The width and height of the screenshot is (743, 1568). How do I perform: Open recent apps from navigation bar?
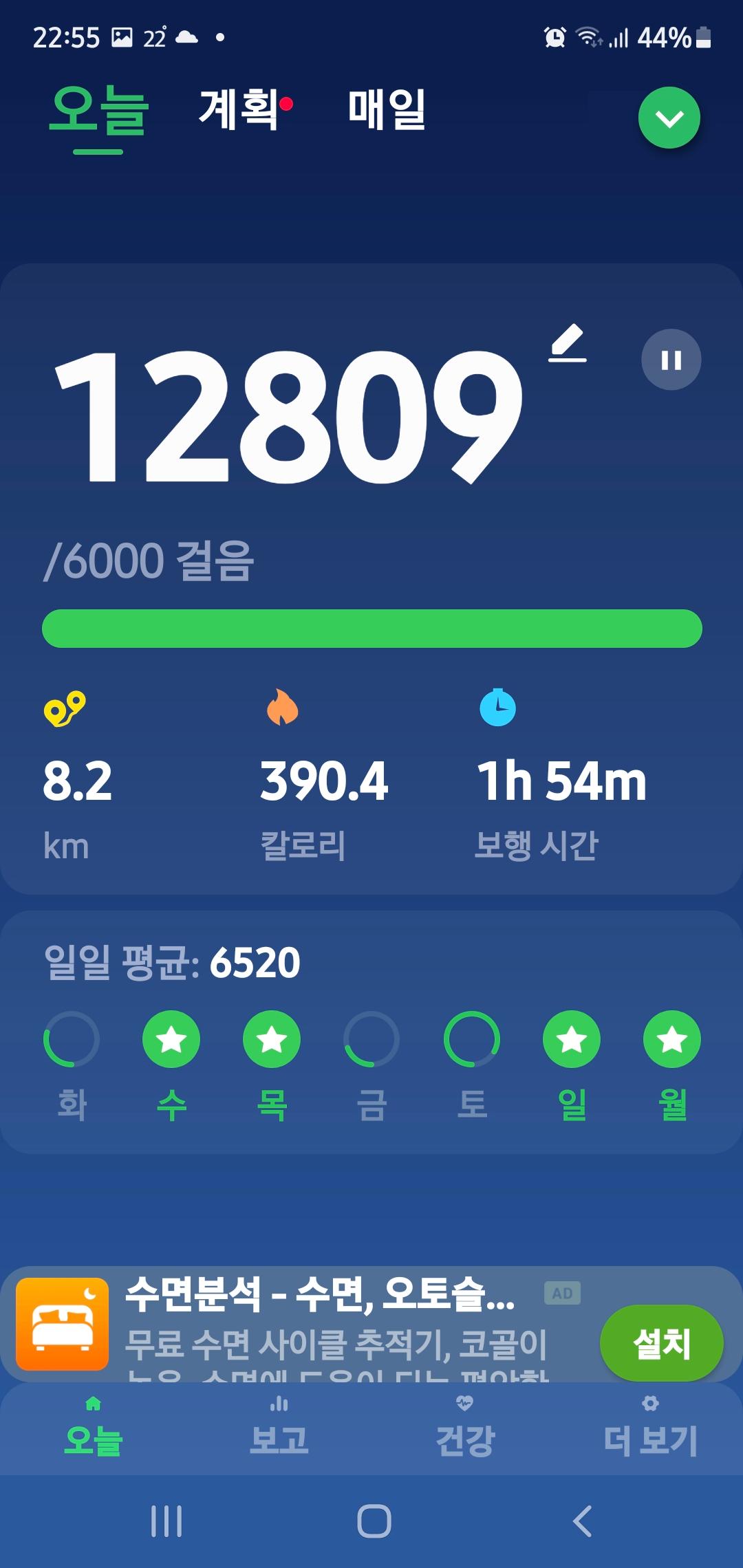[x=166, y=1521]
